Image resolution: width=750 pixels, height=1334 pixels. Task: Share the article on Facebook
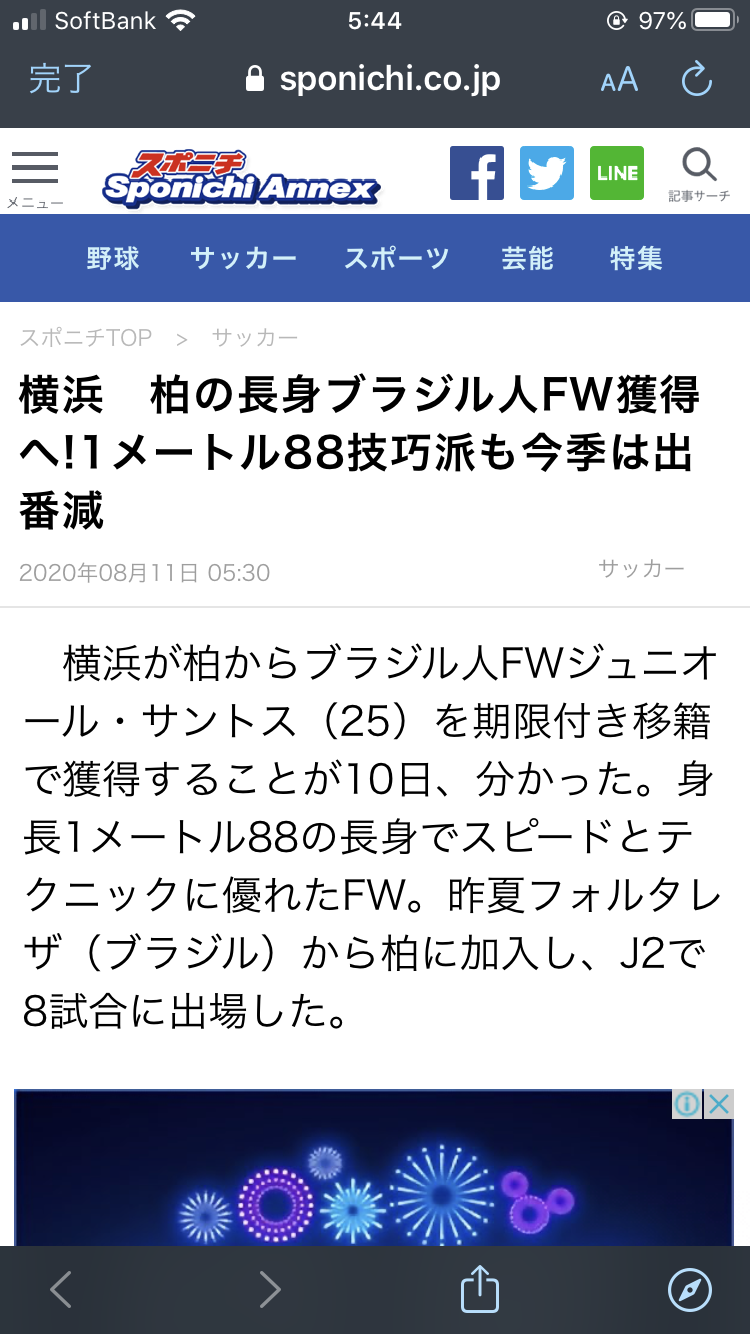coord(477,173)
